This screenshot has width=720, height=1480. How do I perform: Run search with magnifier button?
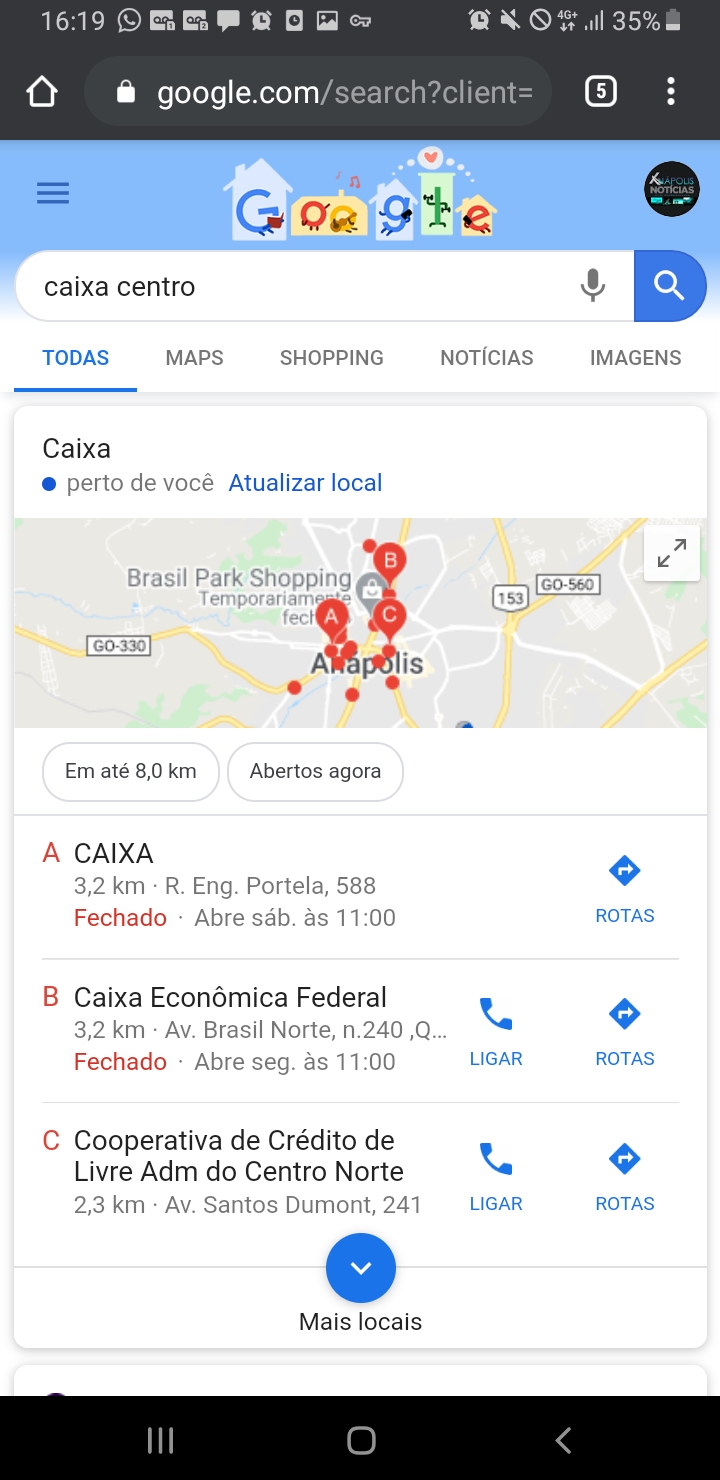pos(669,287)
